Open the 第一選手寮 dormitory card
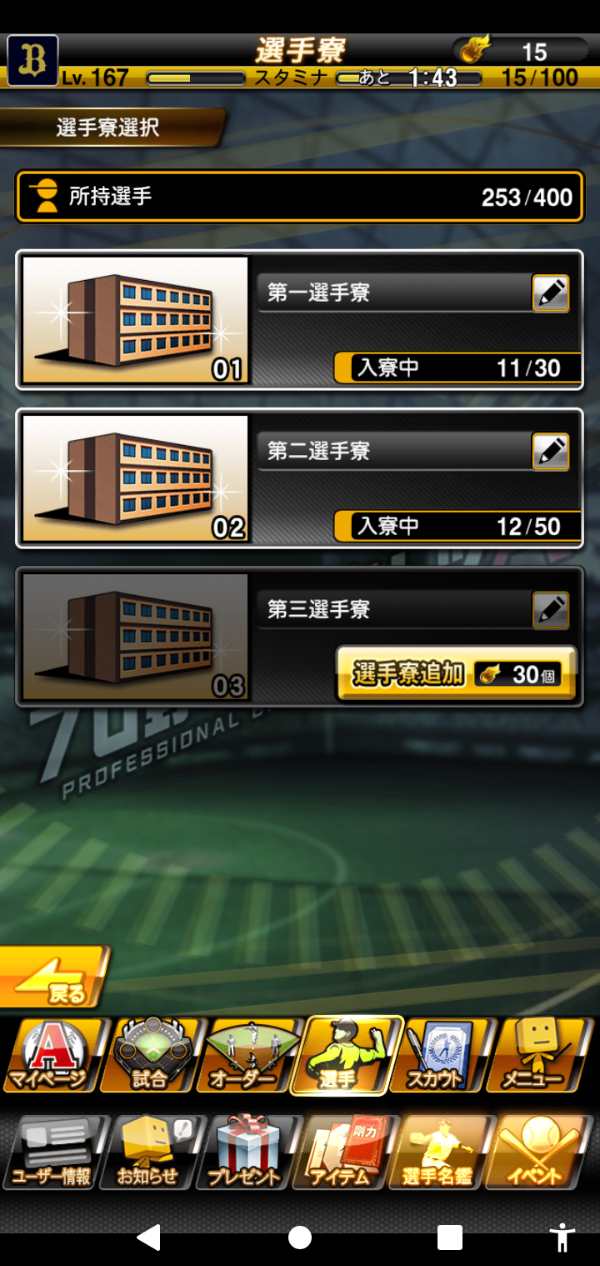 [300, 319]
